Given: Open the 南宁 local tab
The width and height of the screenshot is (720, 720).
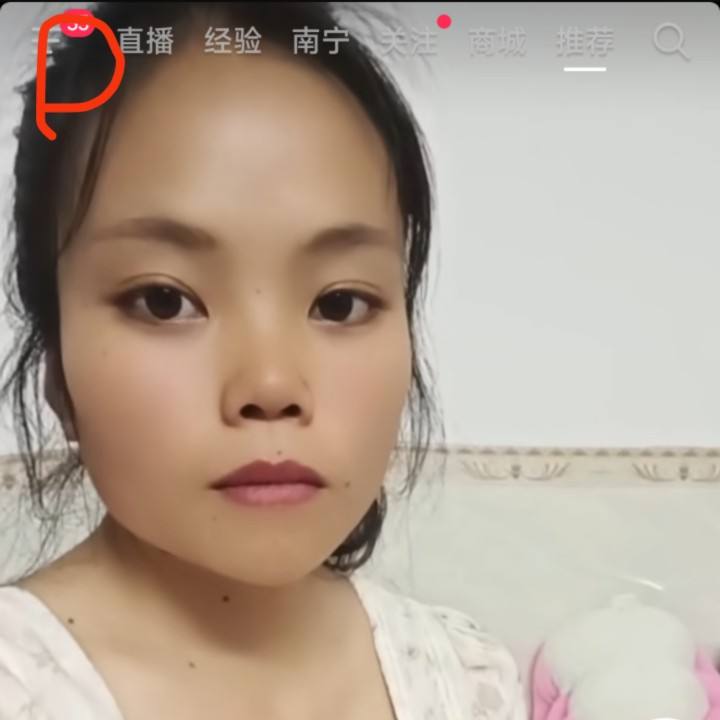Looking at the screenshot, I should (321, 42).
